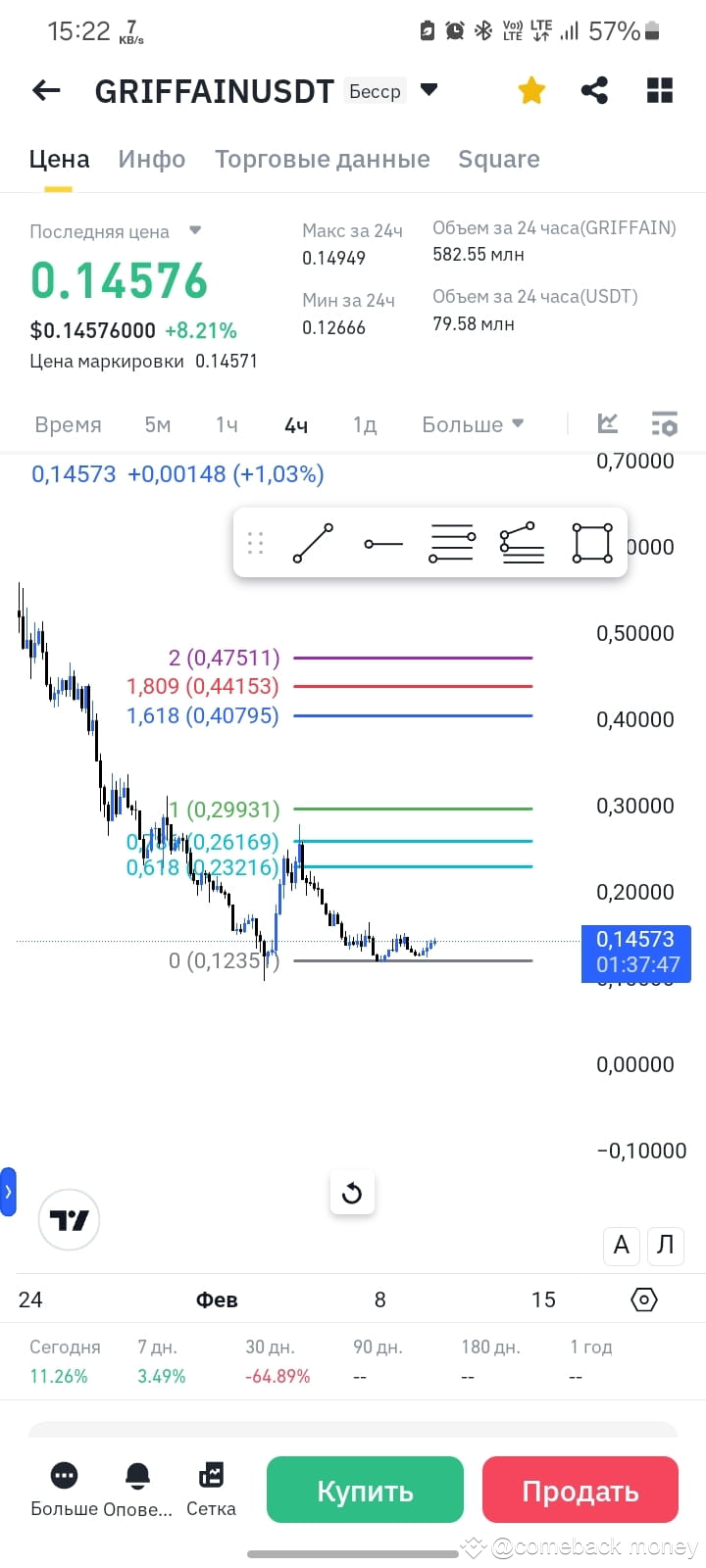Share the GRIFFAINUSDT chart
706x1568 pixels.
(594, 89)
